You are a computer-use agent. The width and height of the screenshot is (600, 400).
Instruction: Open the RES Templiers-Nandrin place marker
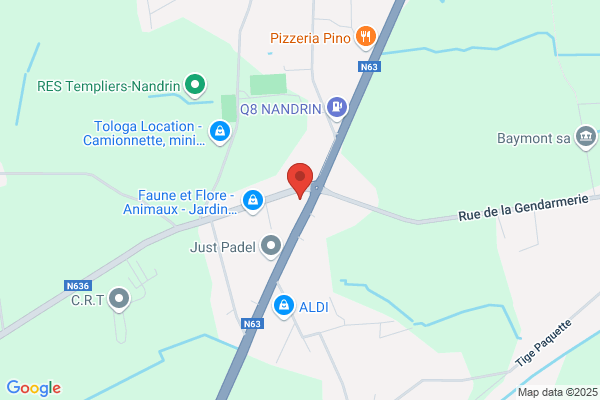(195, 85)
